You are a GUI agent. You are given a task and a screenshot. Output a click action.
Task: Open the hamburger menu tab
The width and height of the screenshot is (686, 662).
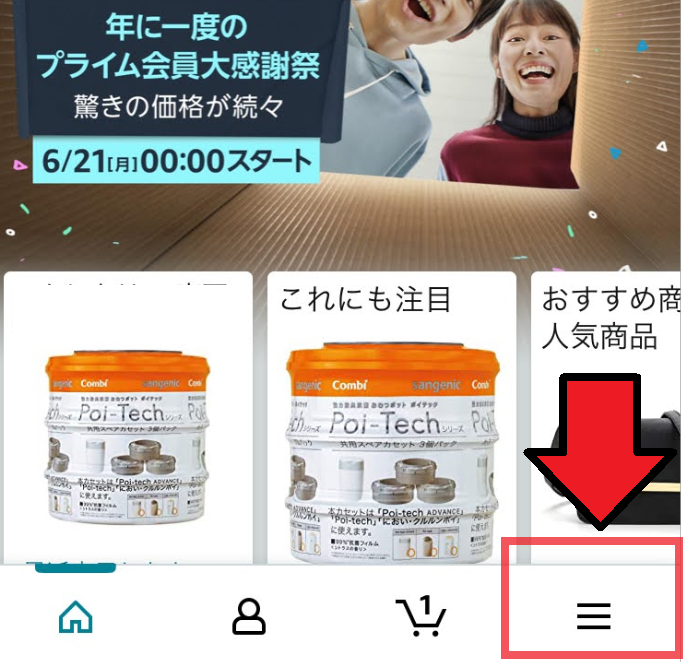click(593, 617)
